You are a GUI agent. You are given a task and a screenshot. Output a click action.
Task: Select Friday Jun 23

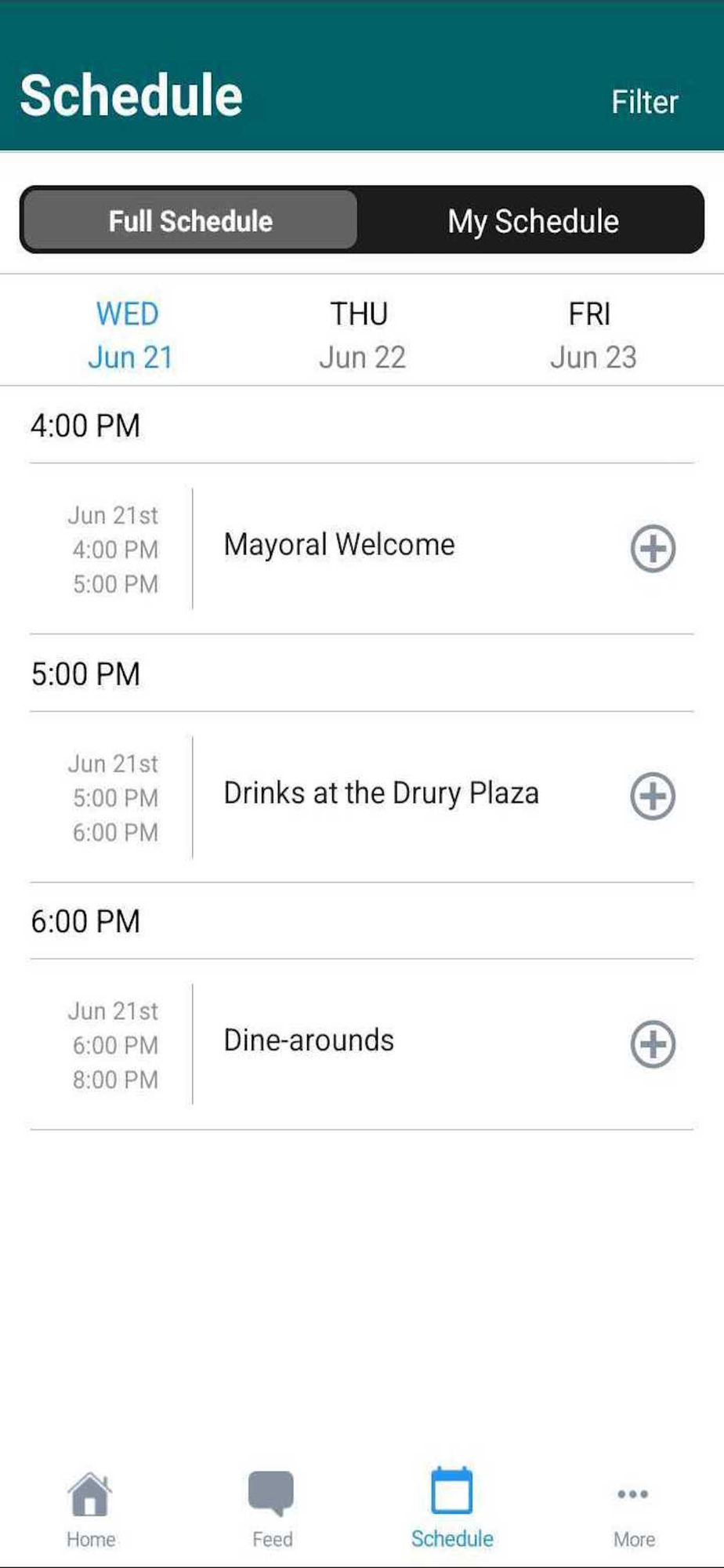[592, 336]
